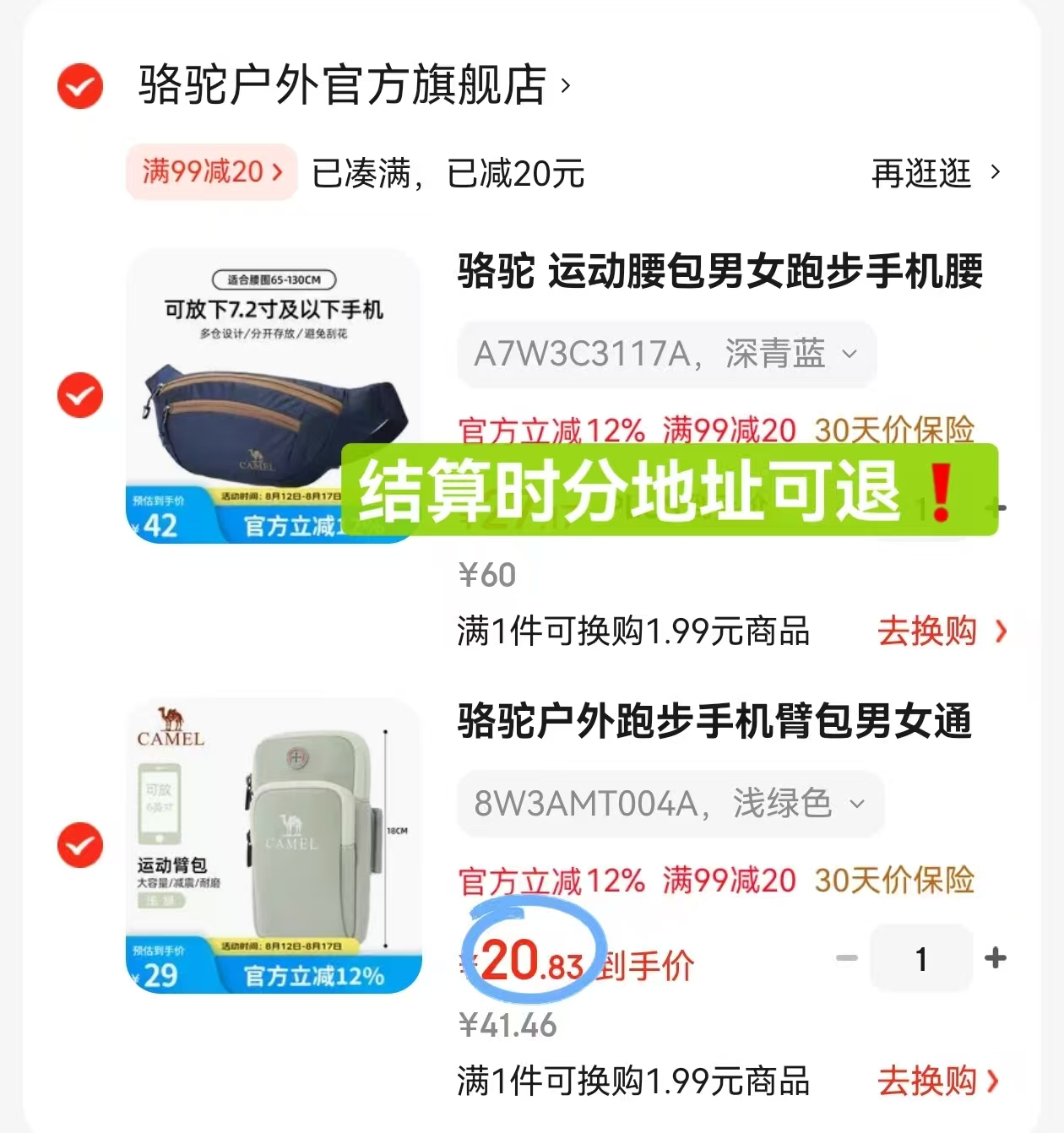Deselect the waist bag item checkbox
The image size is (1064, 1133).
click(x=79, y=395)
